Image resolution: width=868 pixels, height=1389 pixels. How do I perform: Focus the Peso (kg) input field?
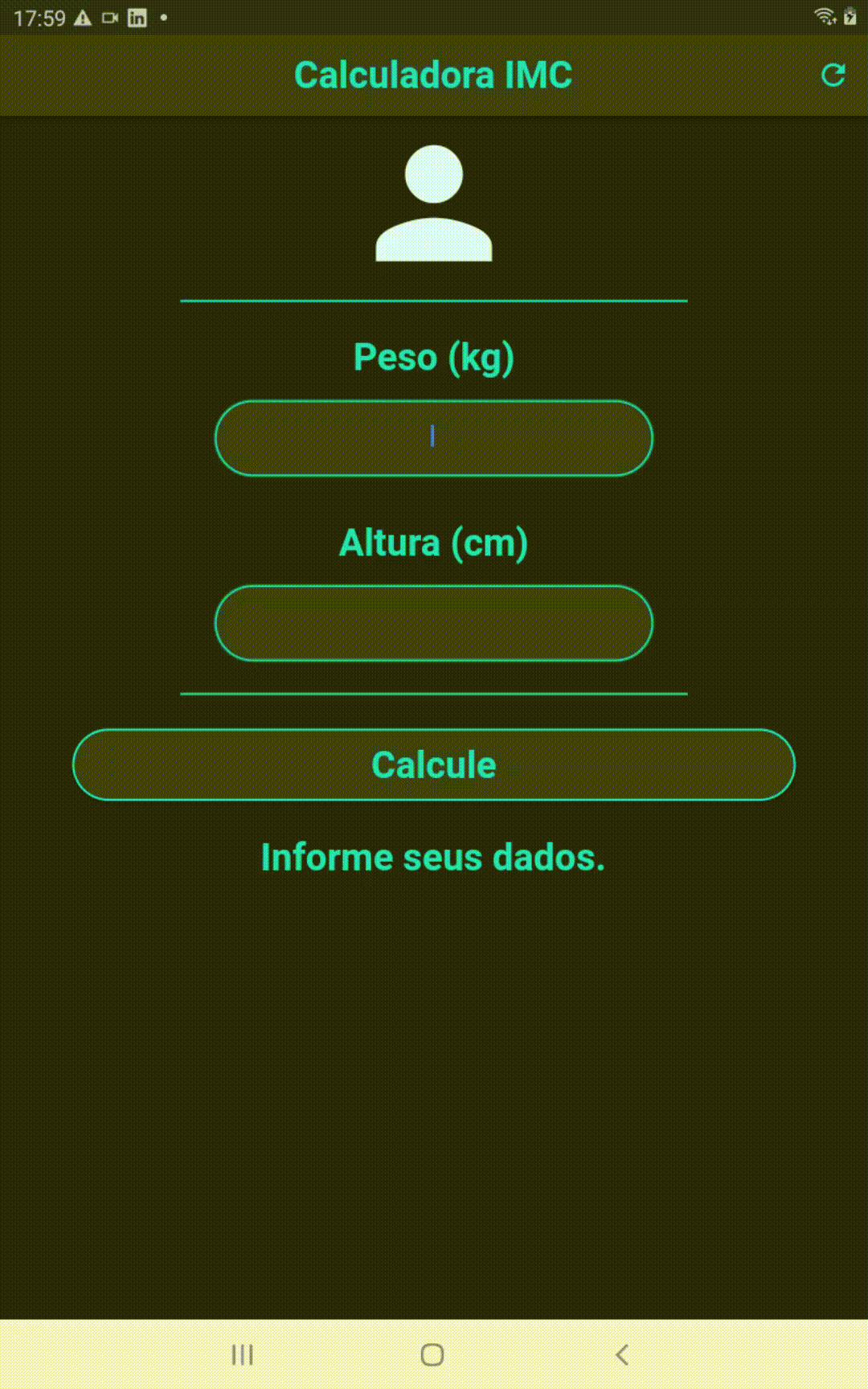coord(434,438)
